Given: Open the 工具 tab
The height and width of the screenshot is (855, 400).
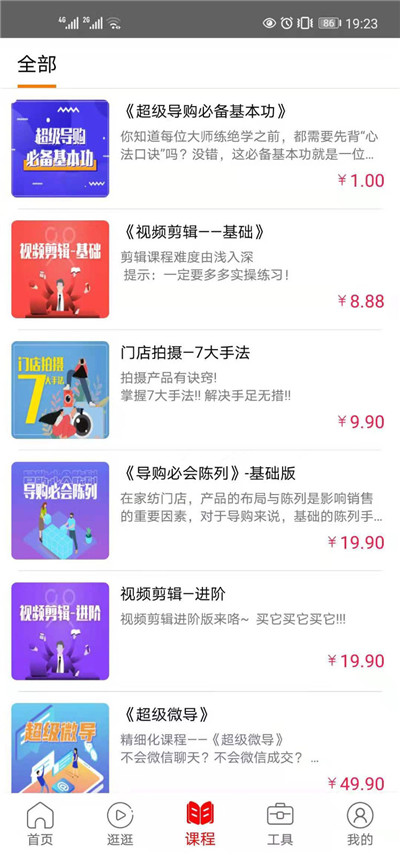Looking at the screenshot, I should (x=280, y=823).
